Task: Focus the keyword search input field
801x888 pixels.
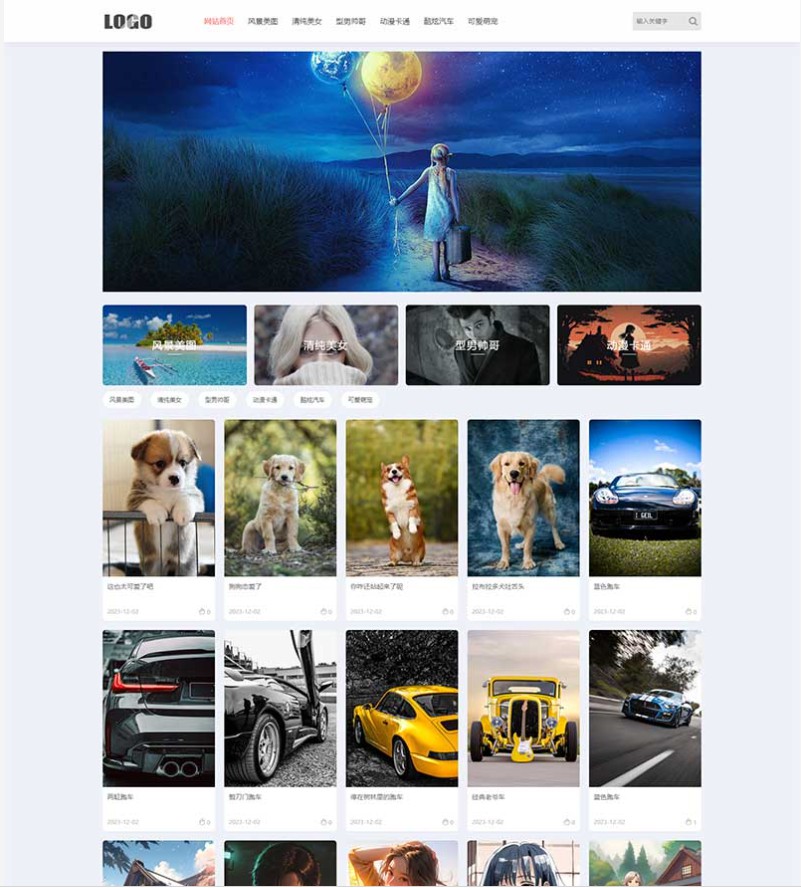Action: [x=658, y=21]
